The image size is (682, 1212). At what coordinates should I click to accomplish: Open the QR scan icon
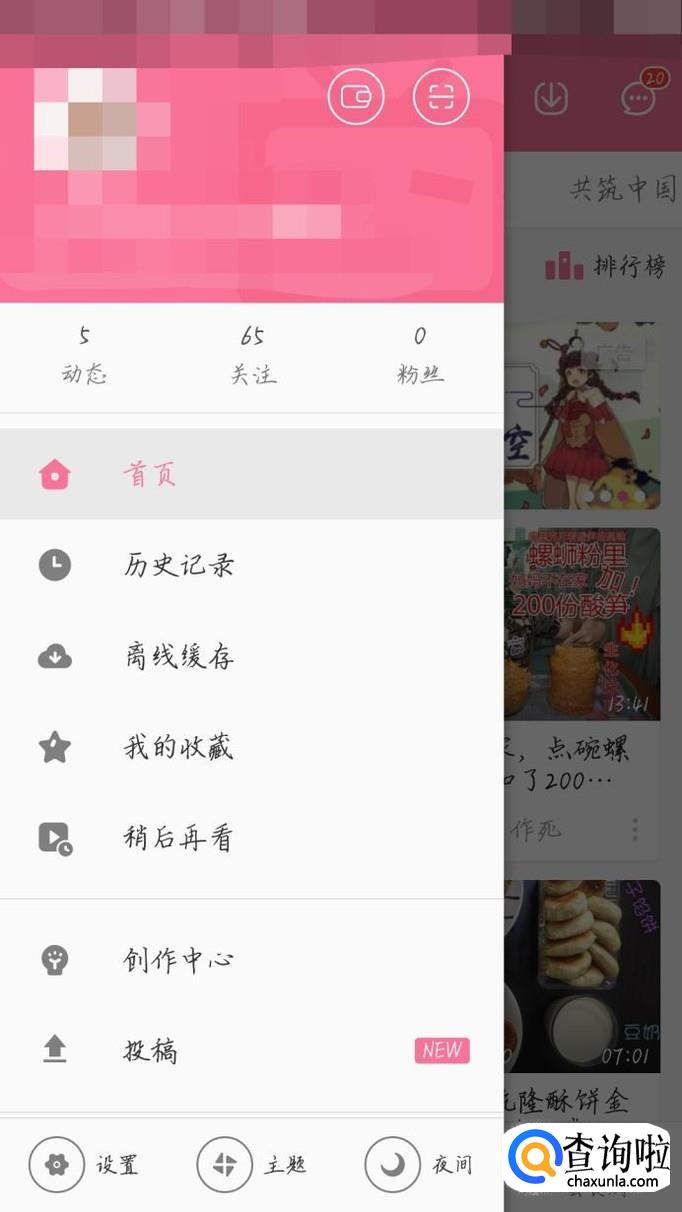pos(441,97)
